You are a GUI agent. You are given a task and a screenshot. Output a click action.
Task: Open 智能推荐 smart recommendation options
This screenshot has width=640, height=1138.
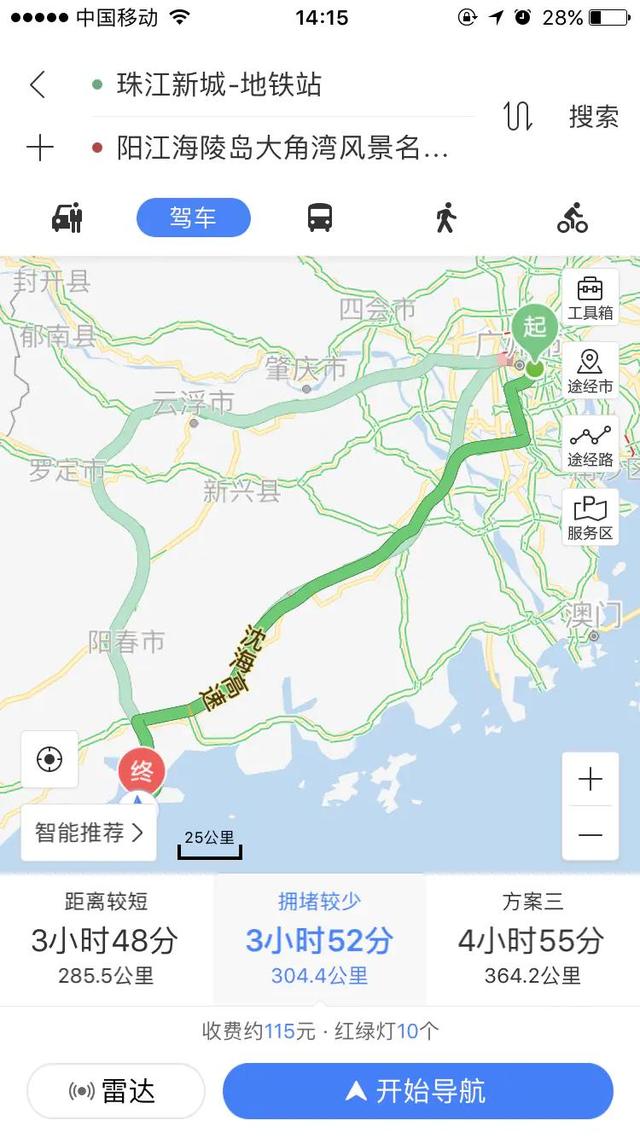coord(88,832)
